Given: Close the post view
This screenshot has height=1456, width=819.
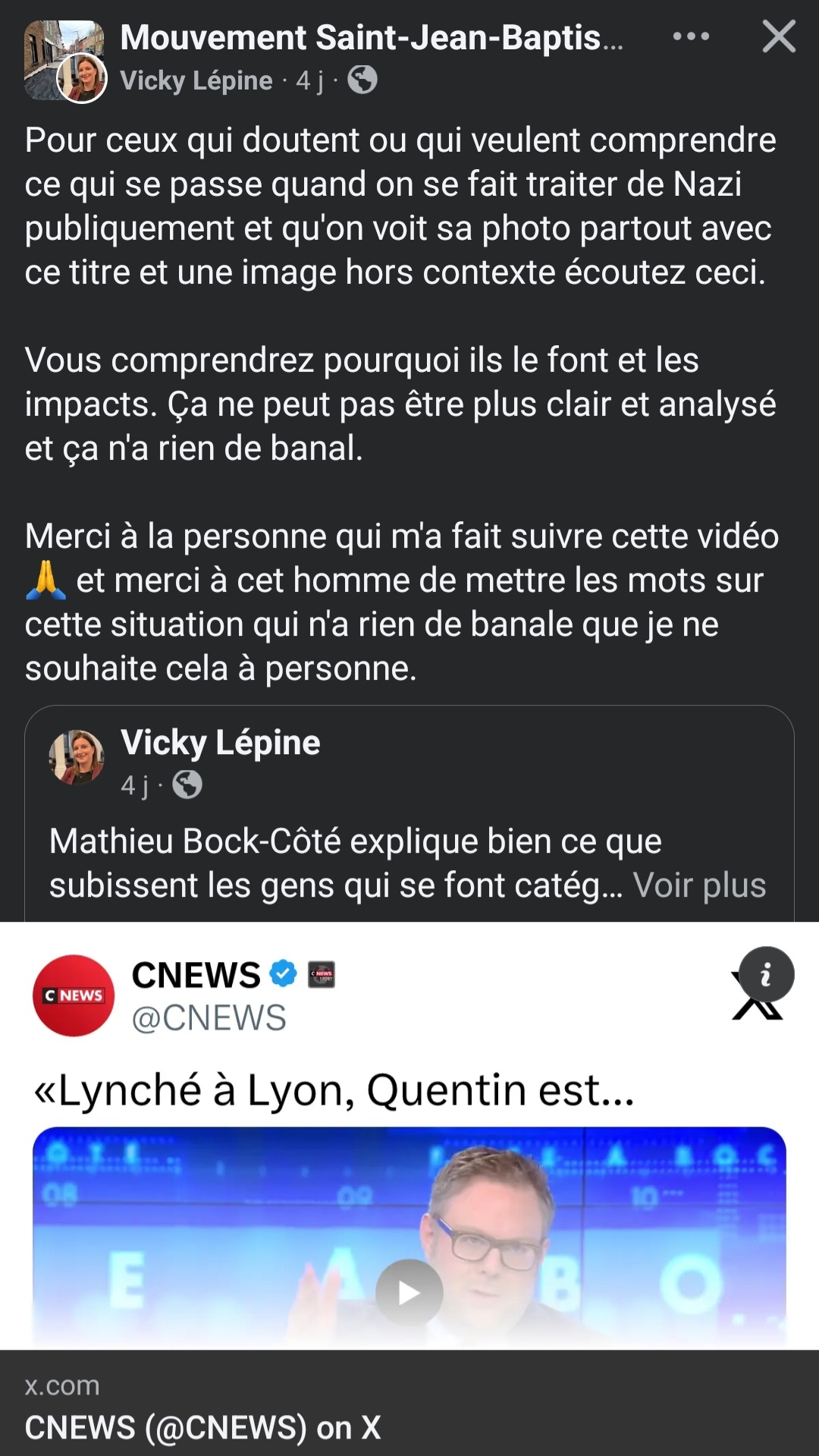Looking at the screenshot, I should click(x=779, y=36).
